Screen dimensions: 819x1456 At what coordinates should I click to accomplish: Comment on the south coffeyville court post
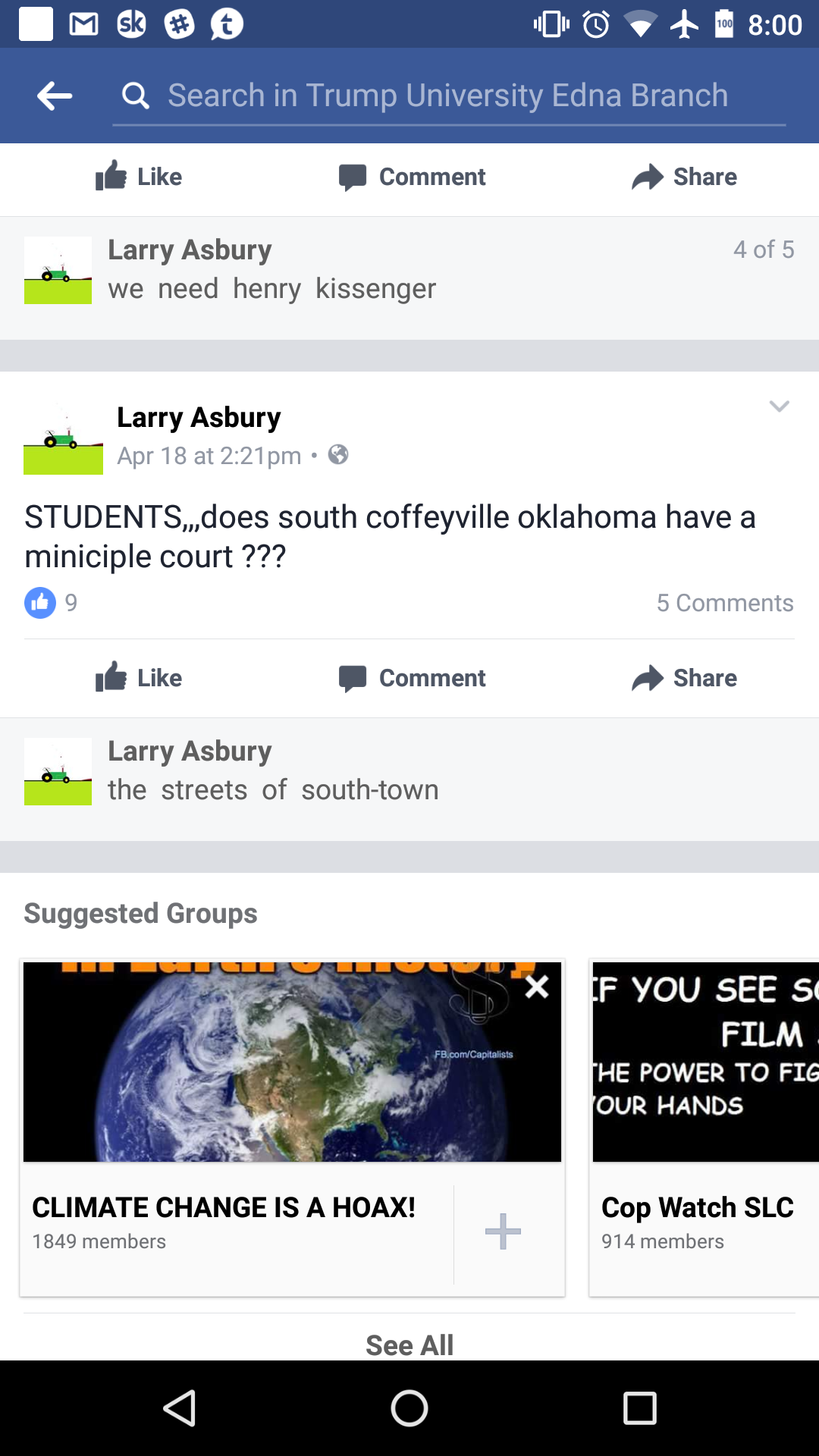pyautogui.click(x=412, y=678)
